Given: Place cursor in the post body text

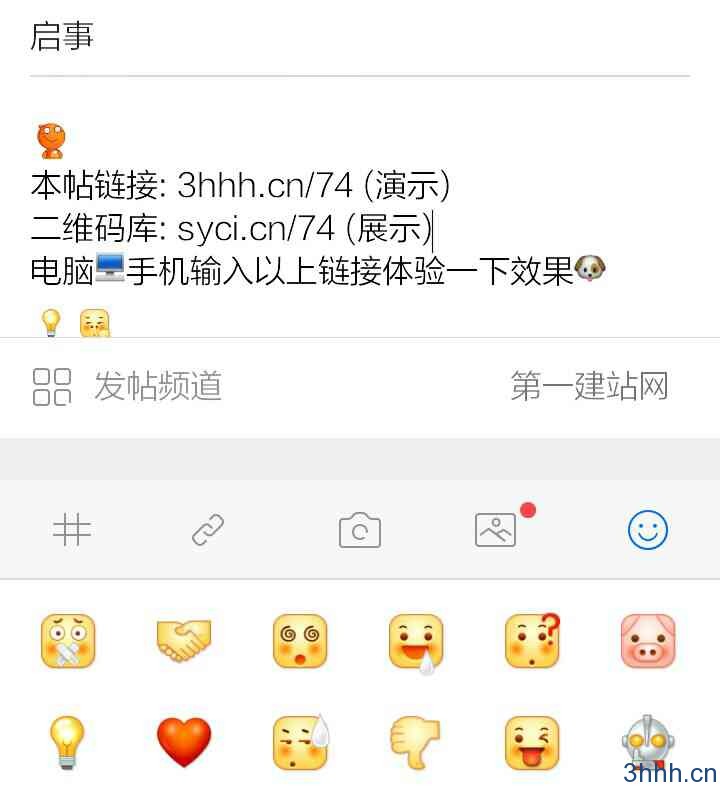Looking at the screenshot, I should (300, 228).
